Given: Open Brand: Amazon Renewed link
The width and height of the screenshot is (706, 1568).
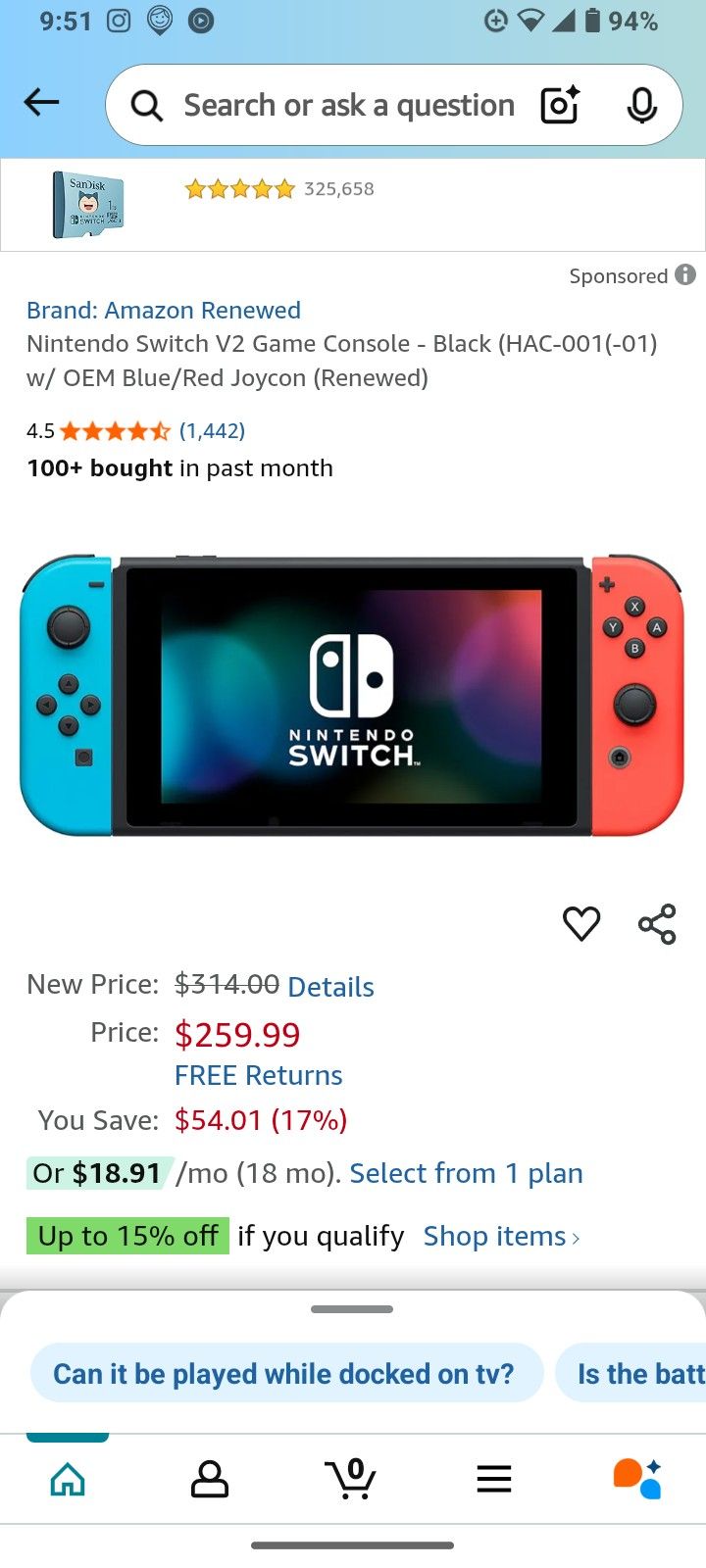Looking at the screenshot, I should click(164, 311).
